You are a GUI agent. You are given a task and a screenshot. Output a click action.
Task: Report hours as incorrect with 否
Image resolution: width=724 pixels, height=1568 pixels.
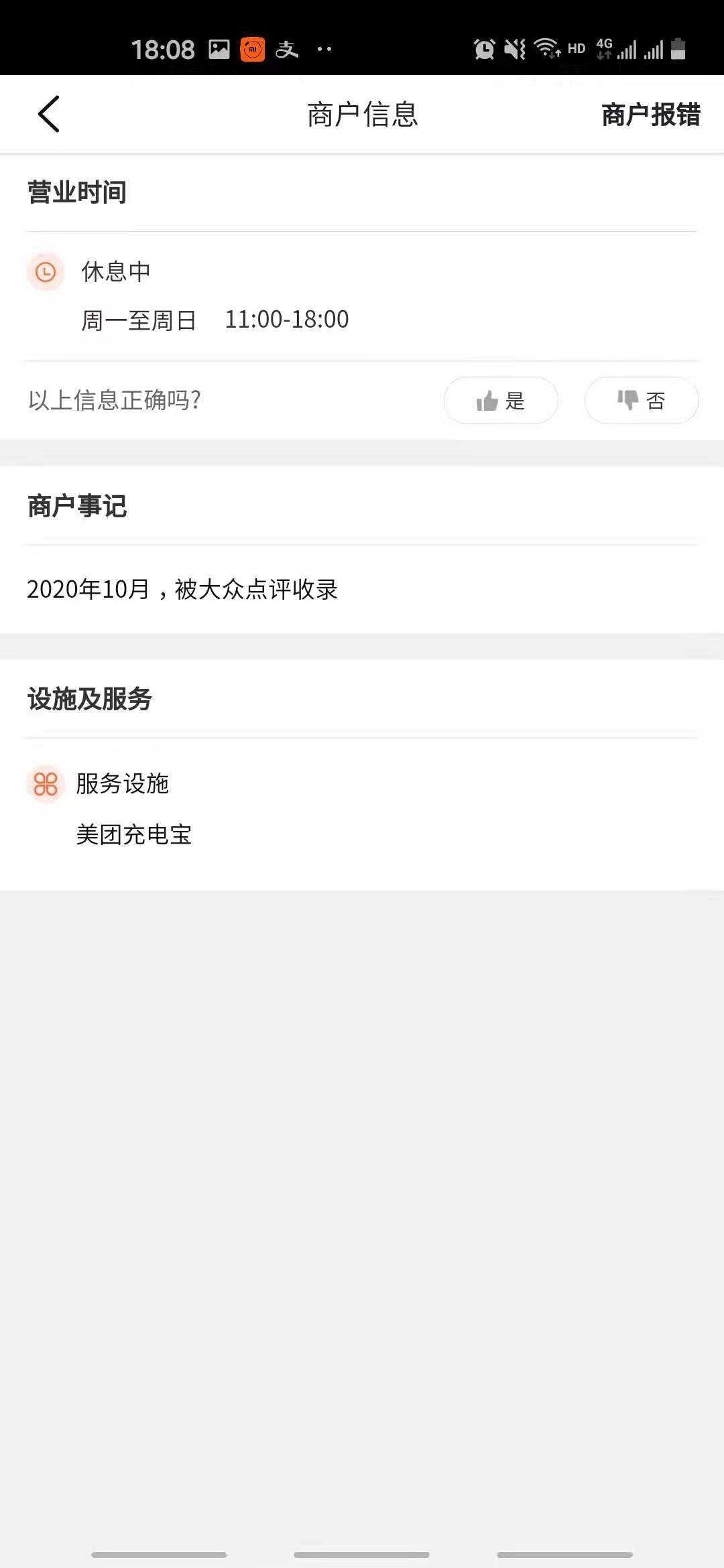point(641,399)
